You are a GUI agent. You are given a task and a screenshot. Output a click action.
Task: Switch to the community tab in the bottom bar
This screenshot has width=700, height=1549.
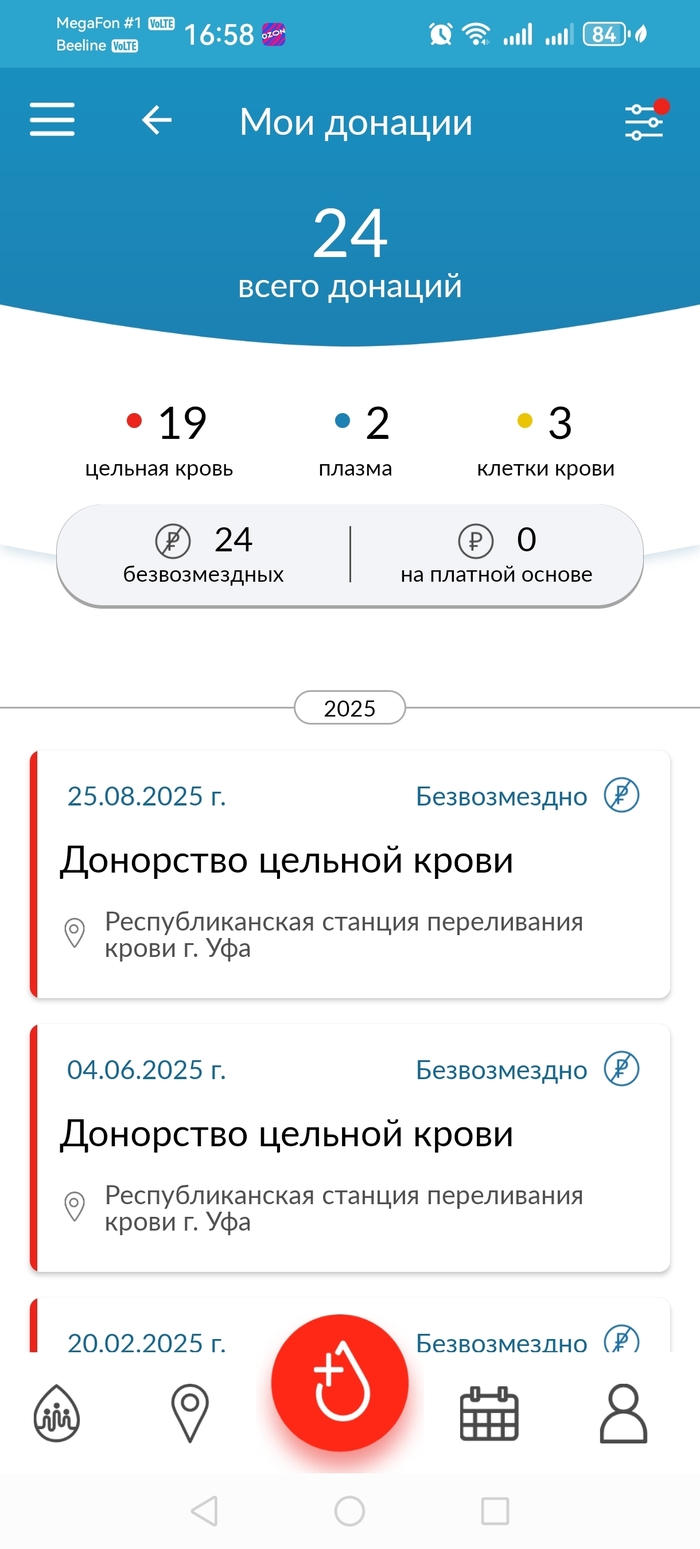(x=56, y=1413)
